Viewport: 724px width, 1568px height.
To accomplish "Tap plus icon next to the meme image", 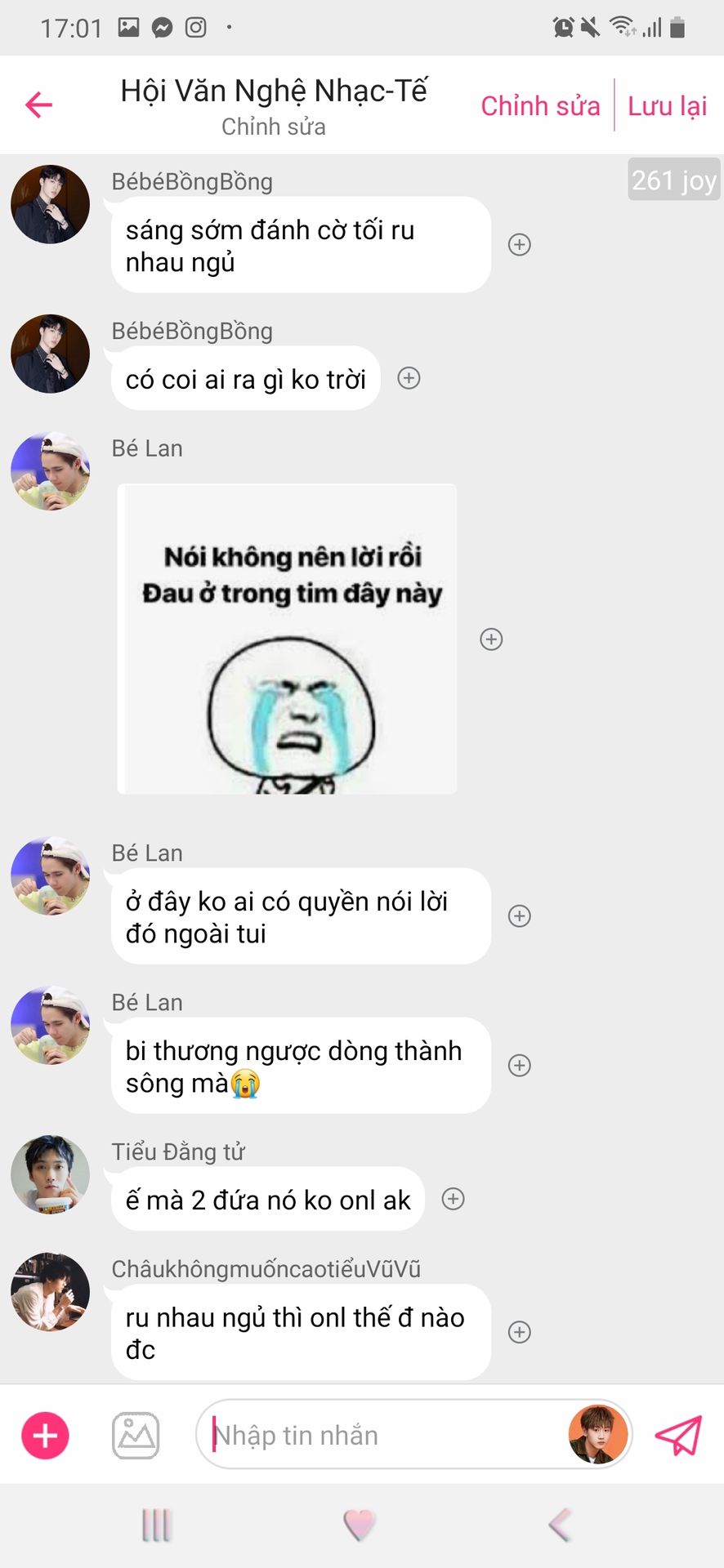I will point(491,639).
